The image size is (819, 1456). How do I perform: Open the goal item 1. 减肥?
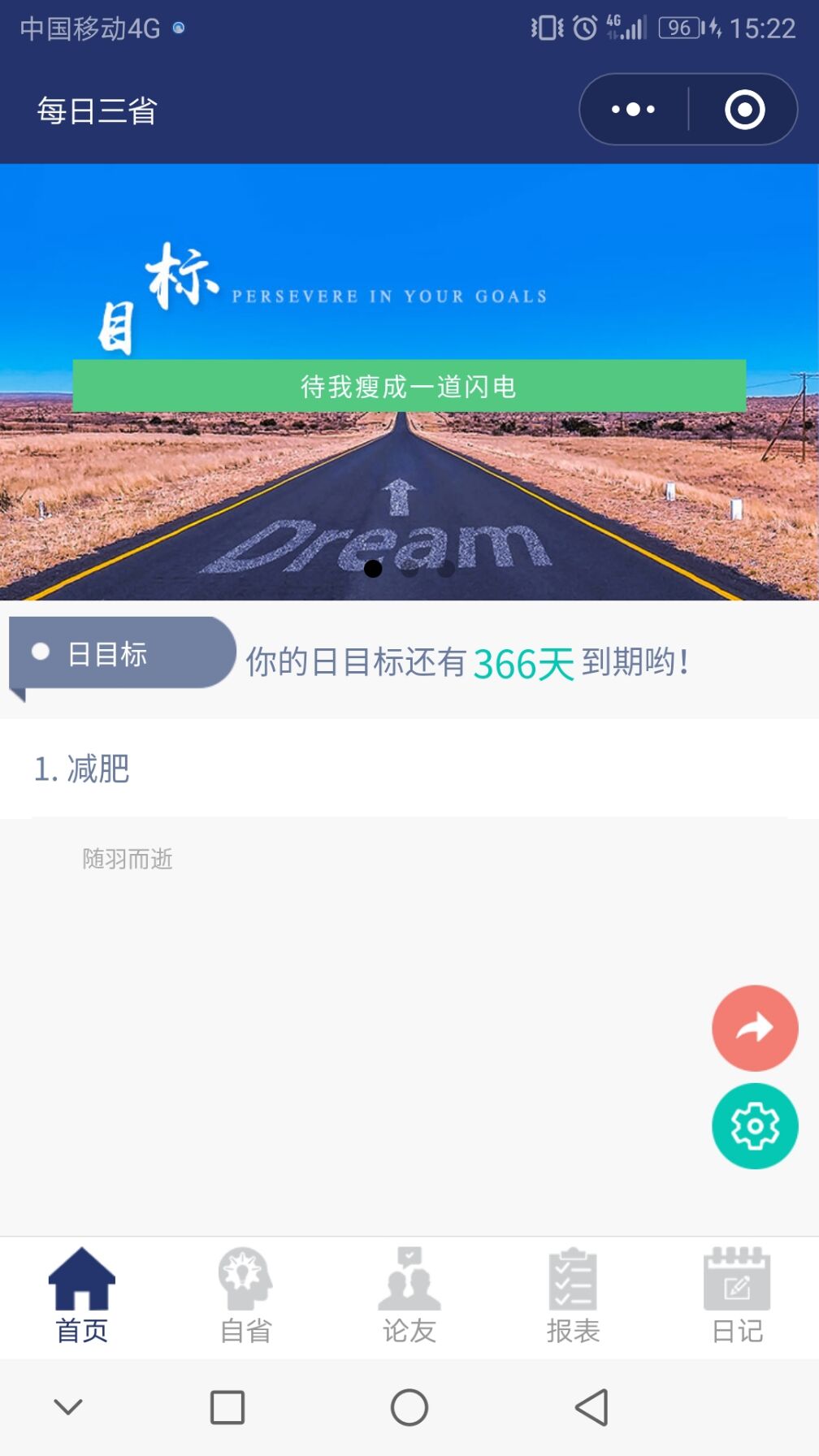pyautogui.click(x=81, y=769)
